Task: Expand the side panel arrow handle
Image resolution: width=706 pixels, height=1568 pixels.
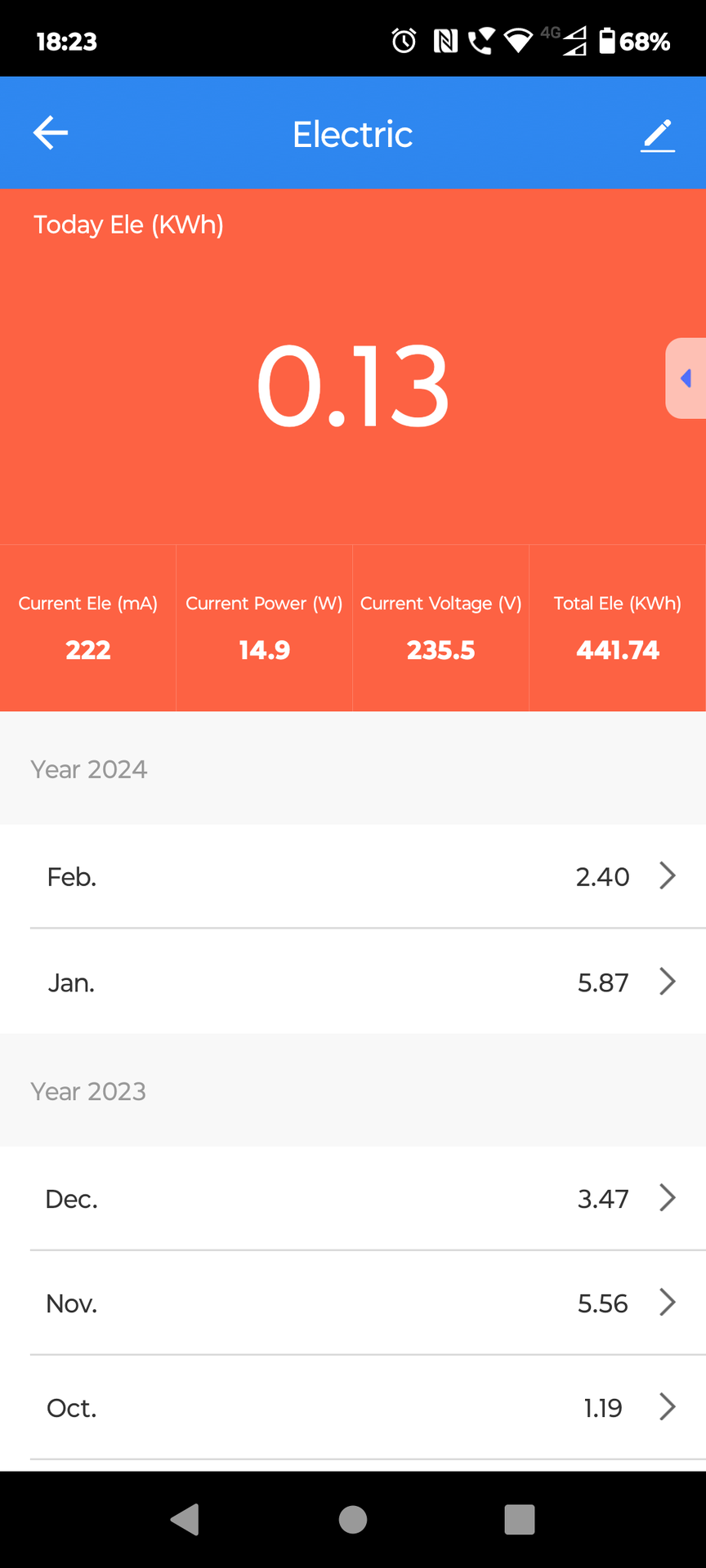Action: 686,378
